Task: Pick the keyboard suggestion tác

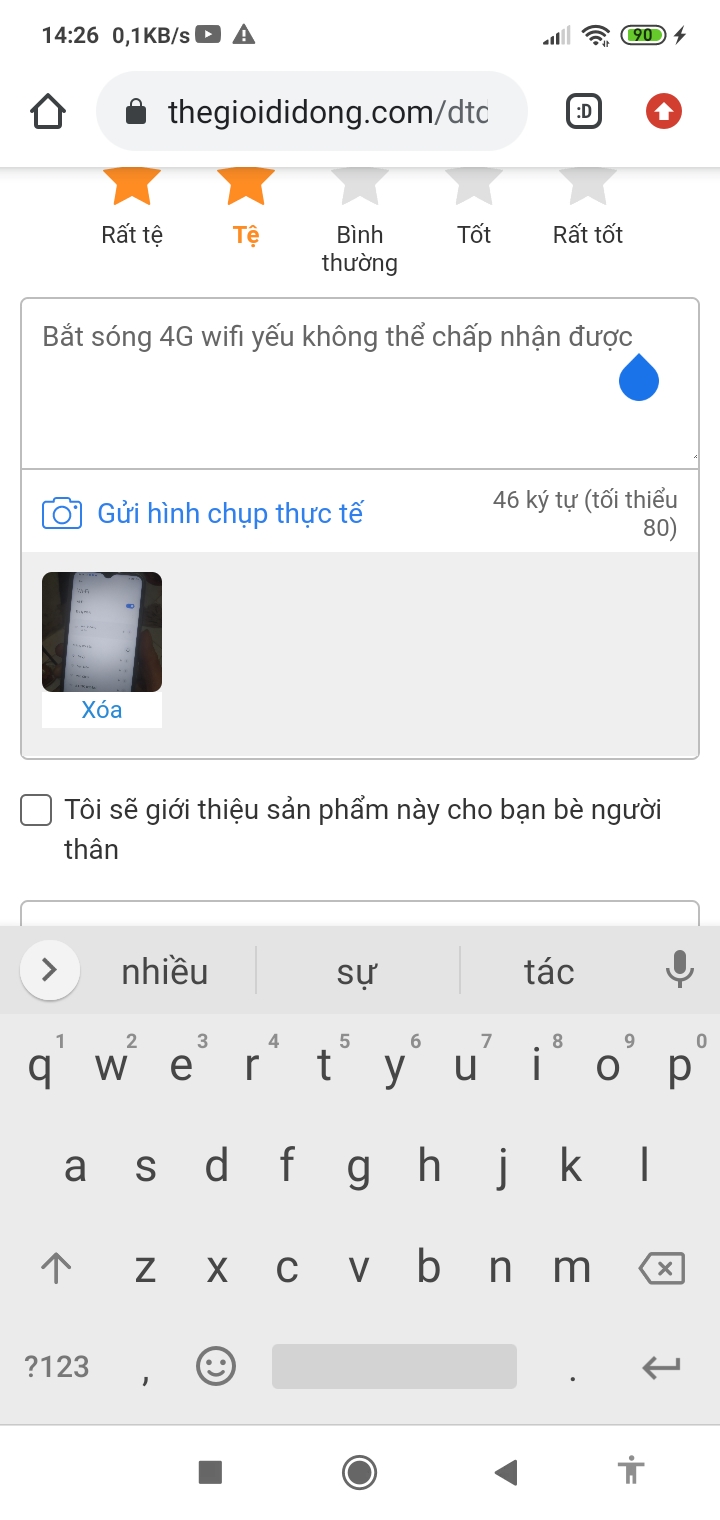Action: tap(549, 971)
